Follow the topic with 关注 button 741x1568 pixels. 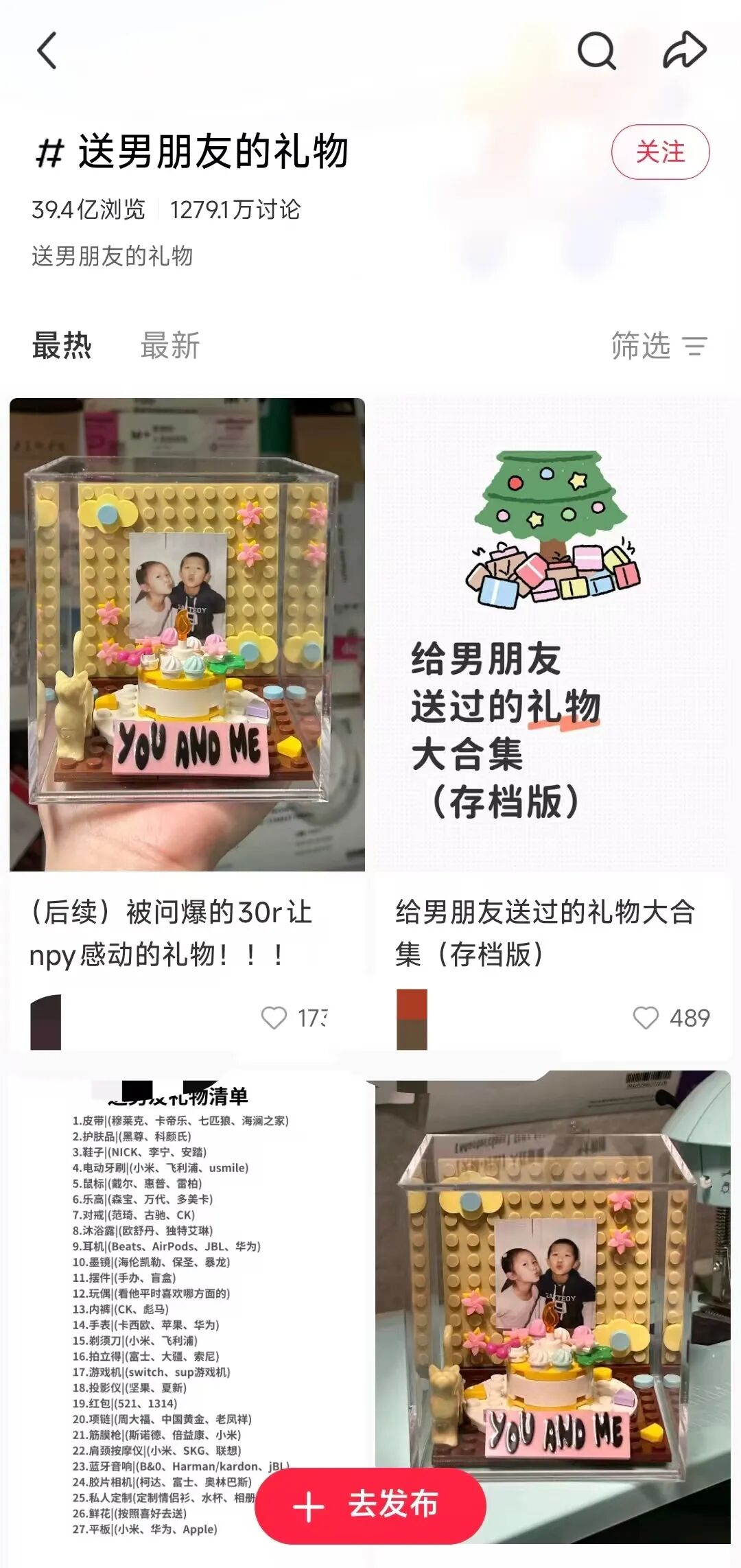tap(660, 152)
